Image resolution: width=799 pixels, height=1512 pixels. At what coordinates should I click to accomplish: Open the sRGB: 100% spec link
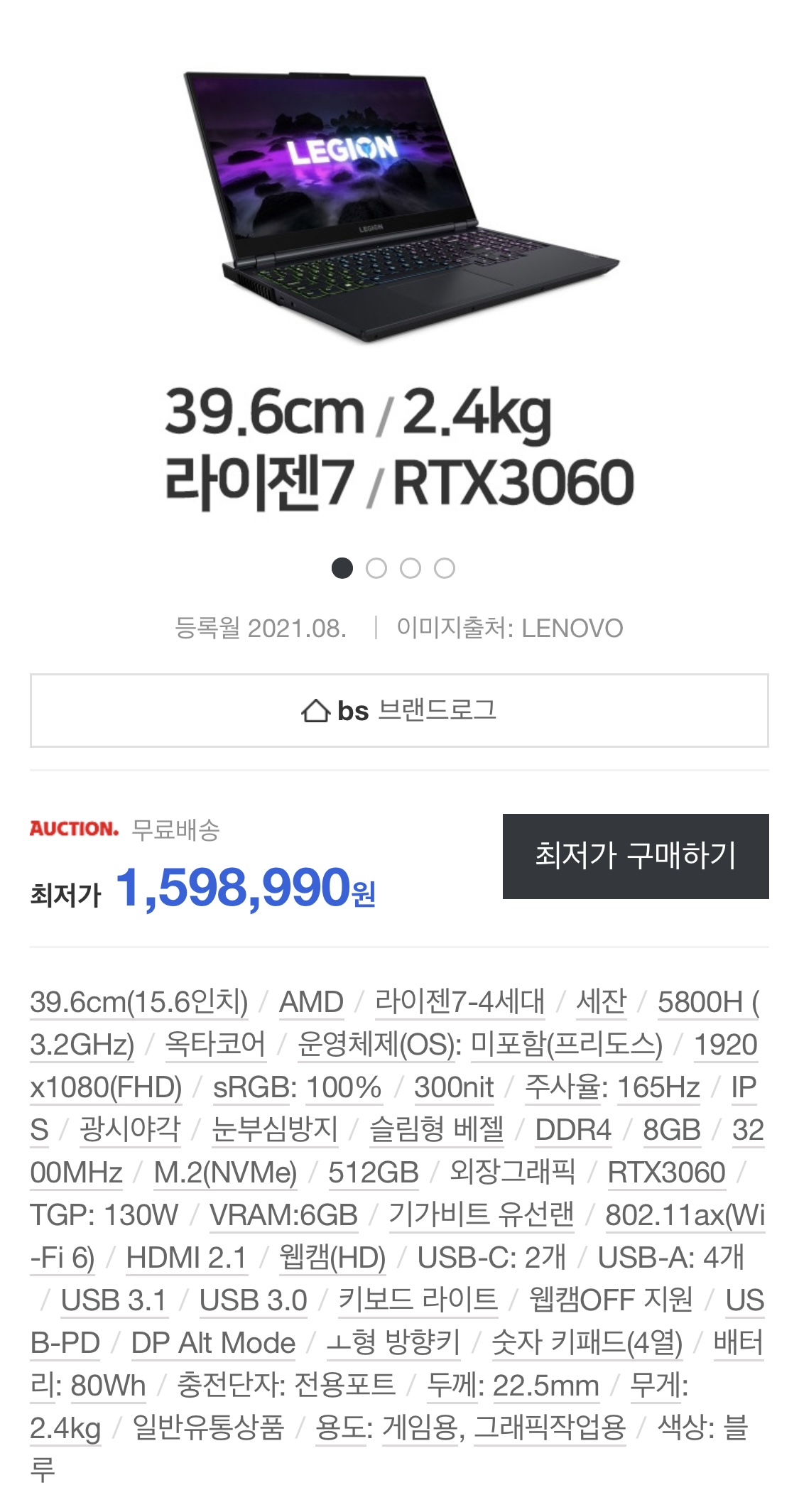coord(297,1087)
